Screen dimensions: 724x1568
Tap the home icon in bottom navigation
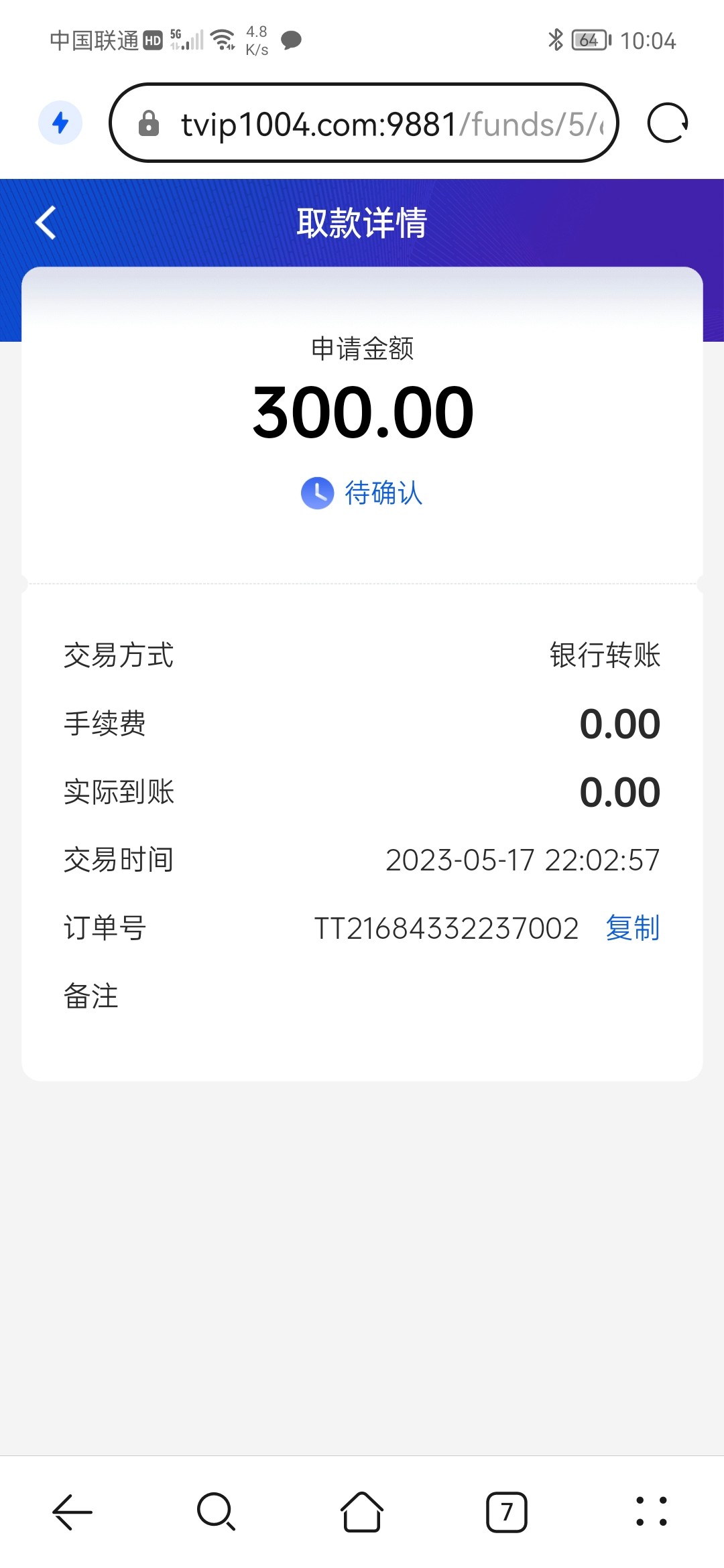[361, 1512]
